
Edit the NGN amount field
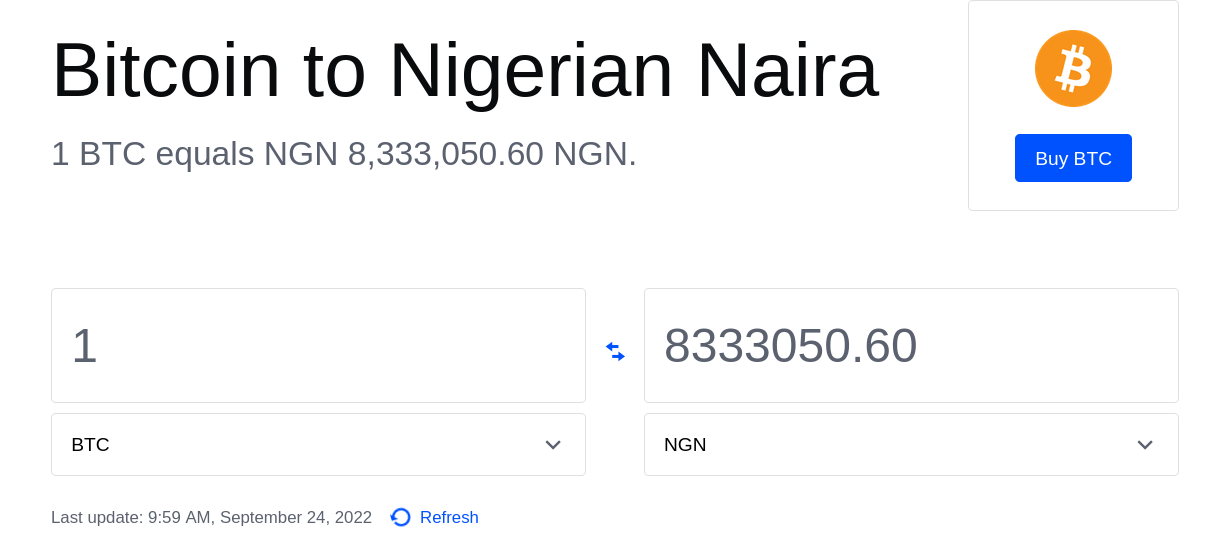coord(910,346)
